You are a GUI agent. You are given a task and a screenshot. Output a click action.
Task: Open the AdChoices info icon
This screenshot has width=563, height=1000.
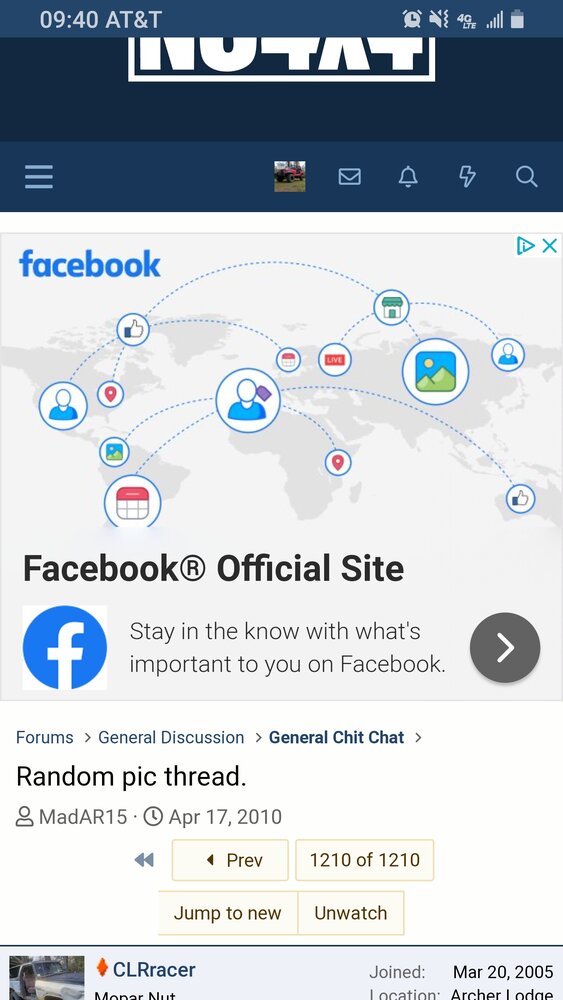pyautogui.click(x=525, y=246)
